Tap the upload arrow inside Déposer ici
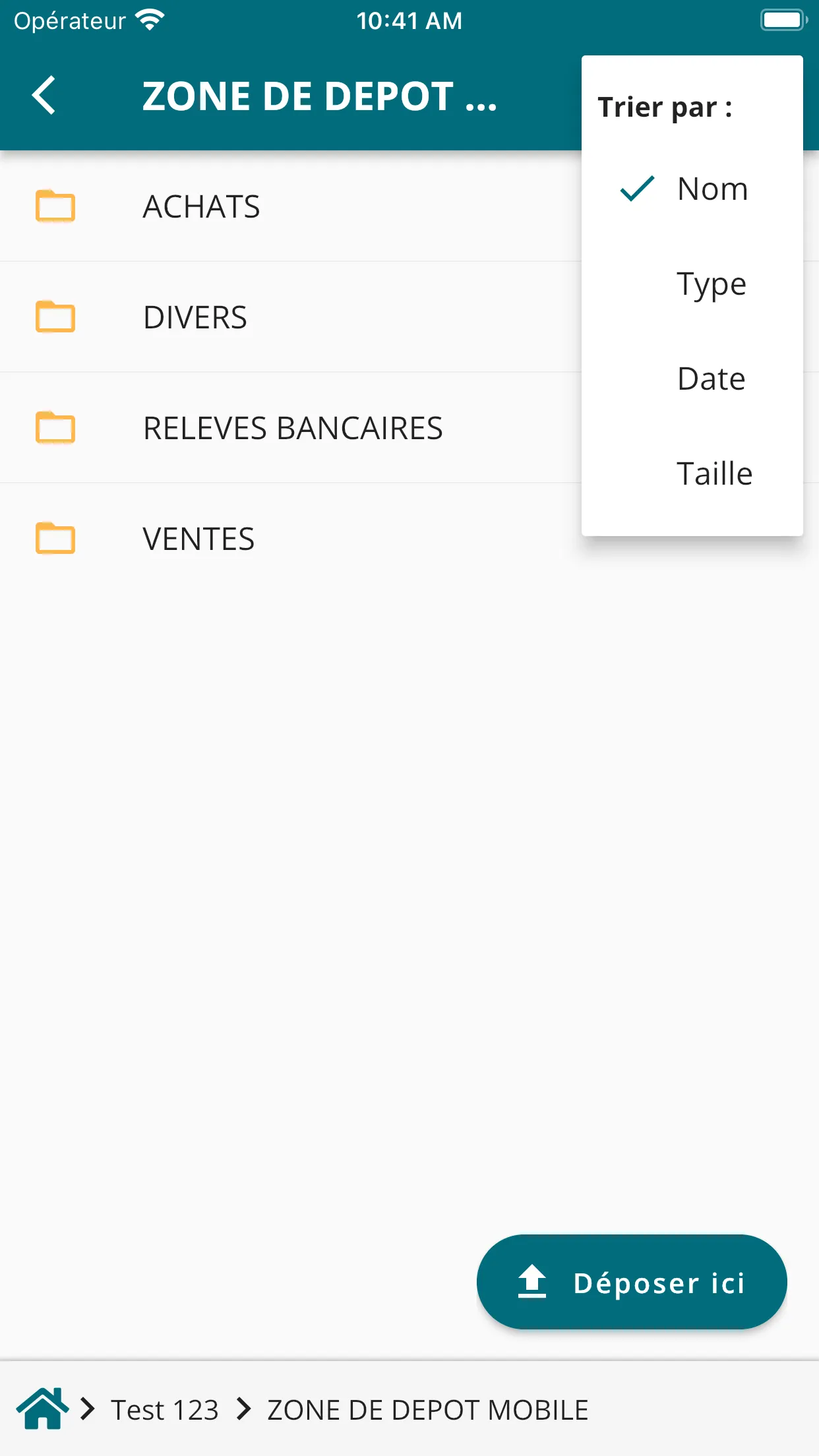This screenshot has height=1456, width=819. tap(532, 1281)
